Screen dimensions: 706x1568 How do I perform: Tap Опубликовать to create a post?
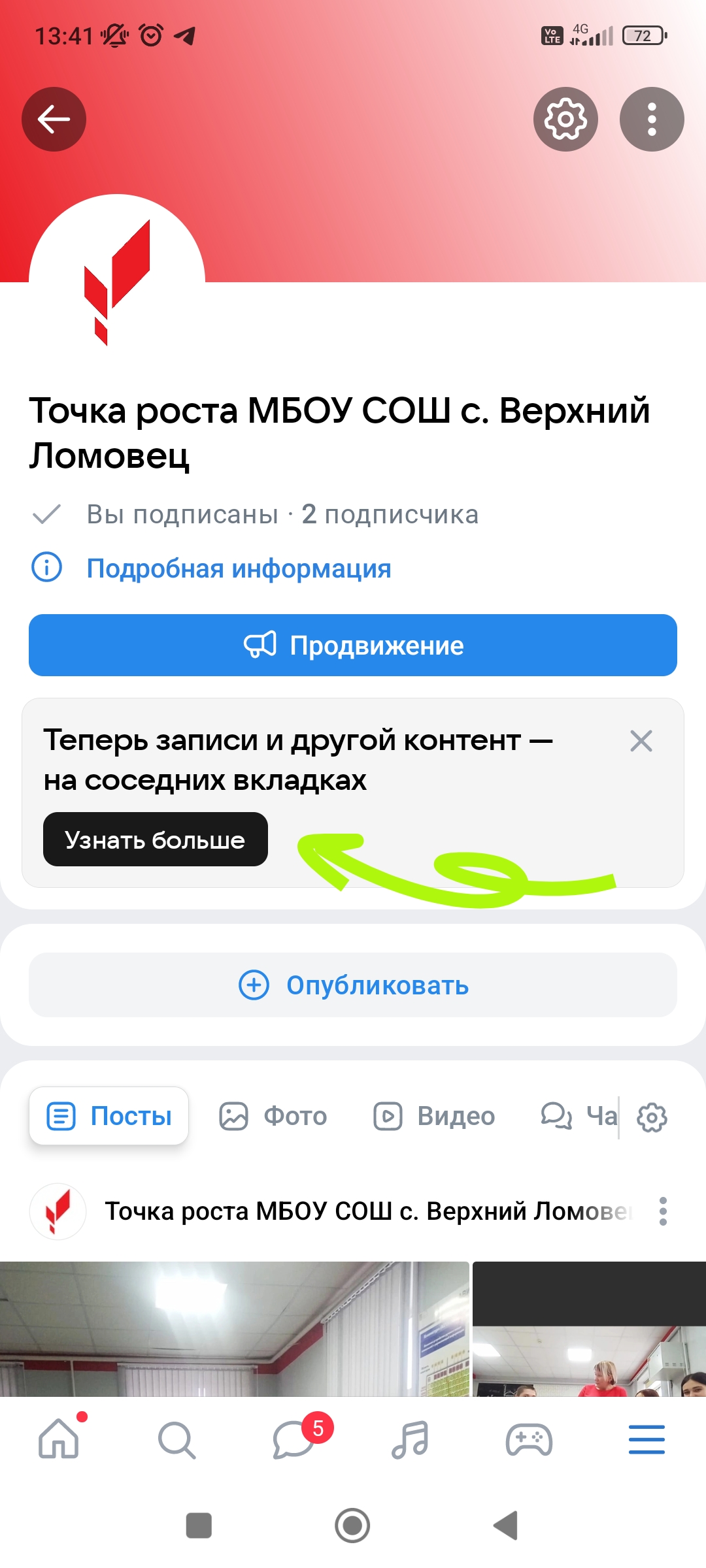coord(353,985)
